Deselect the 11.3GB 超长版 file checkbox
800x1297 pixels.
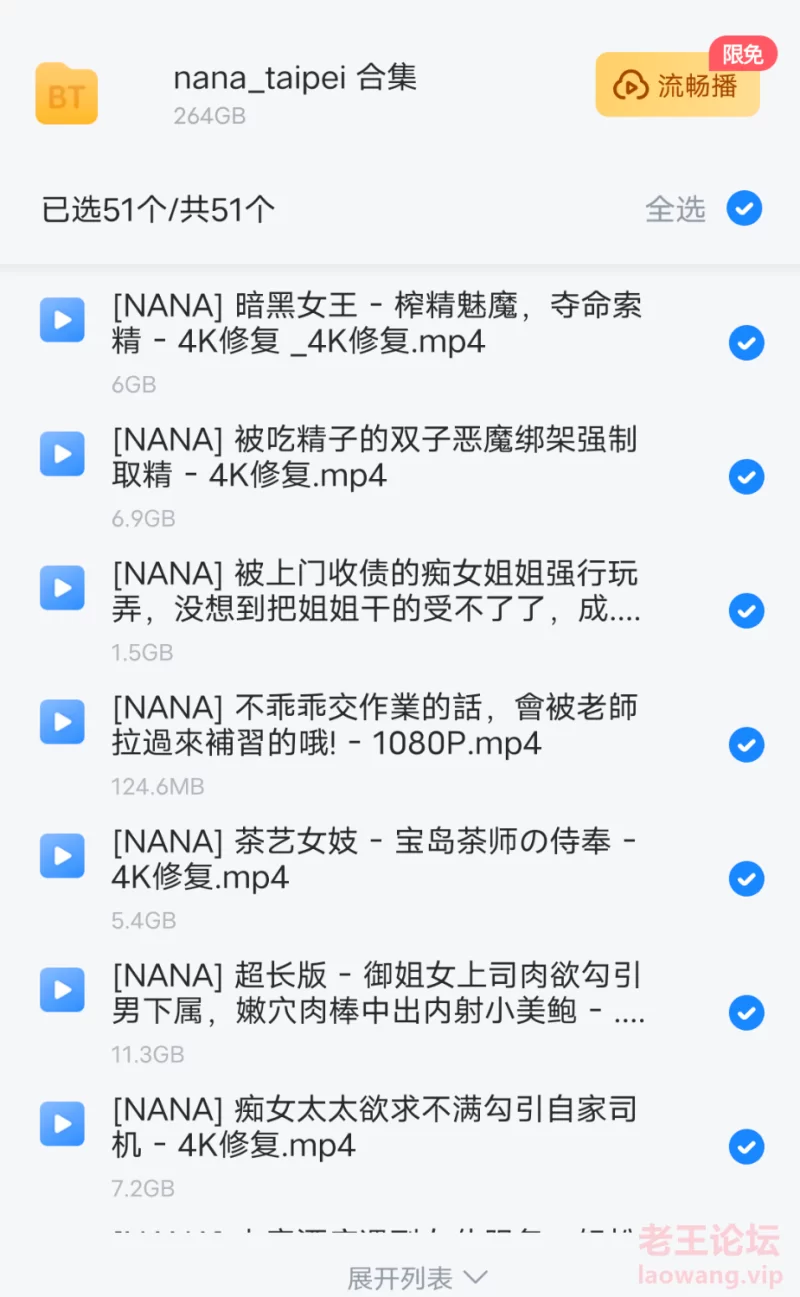click(746, 1013)
